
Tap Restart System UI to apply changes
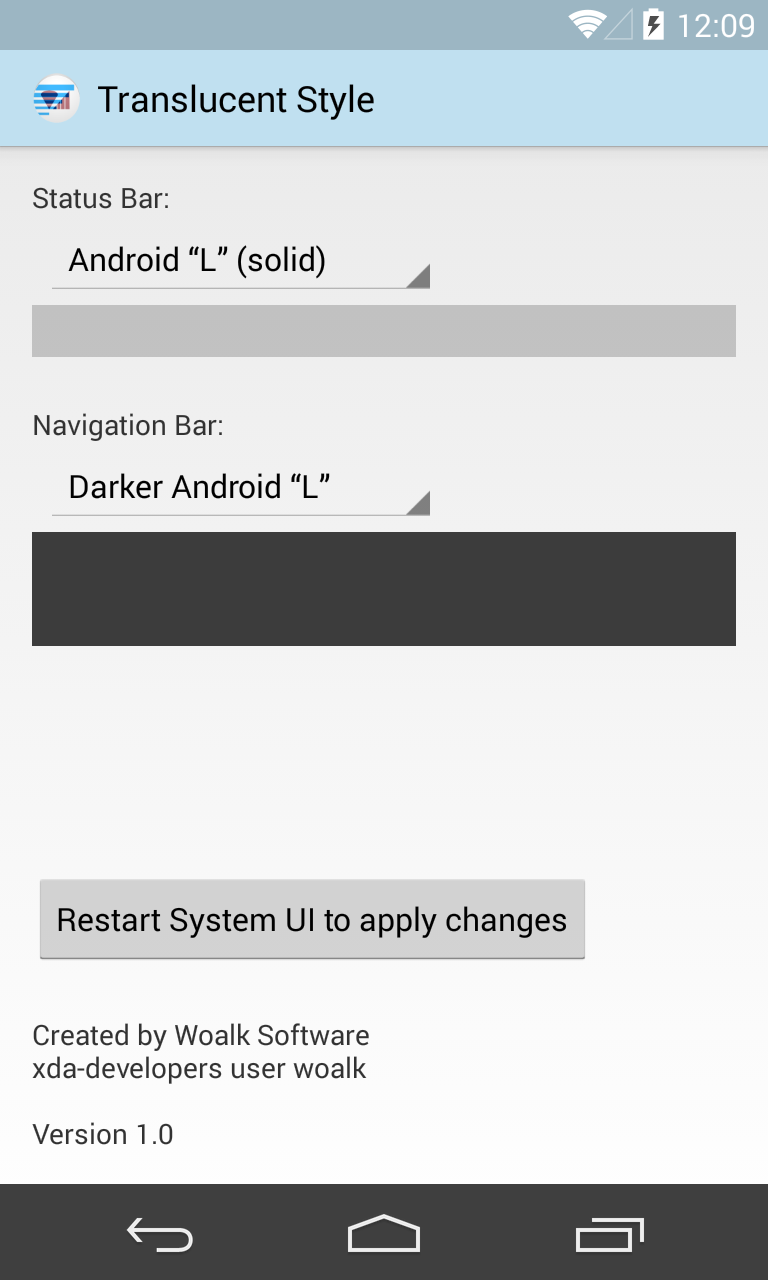click(312, 920)
